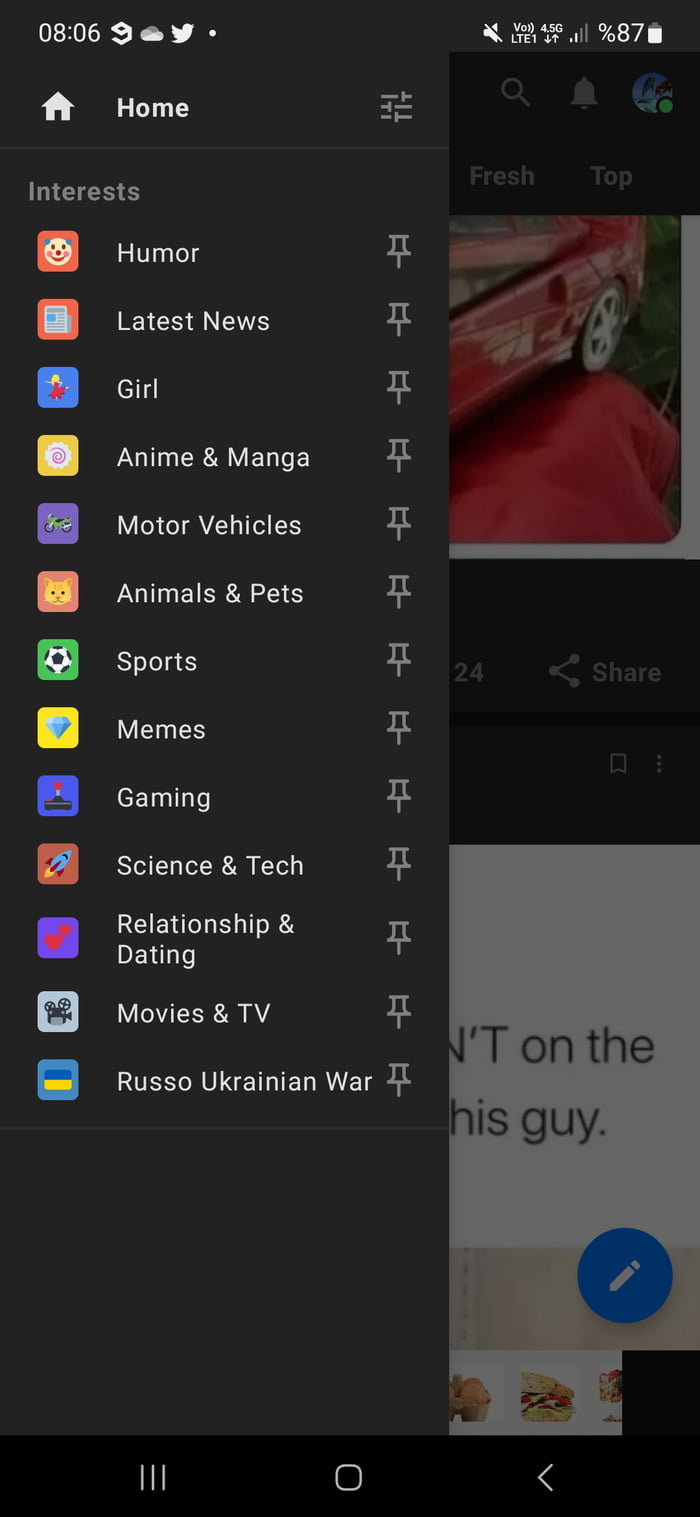Screen dimensions: 700x1517
Task: Share the post with the red car
Action: tap(606, 672)
